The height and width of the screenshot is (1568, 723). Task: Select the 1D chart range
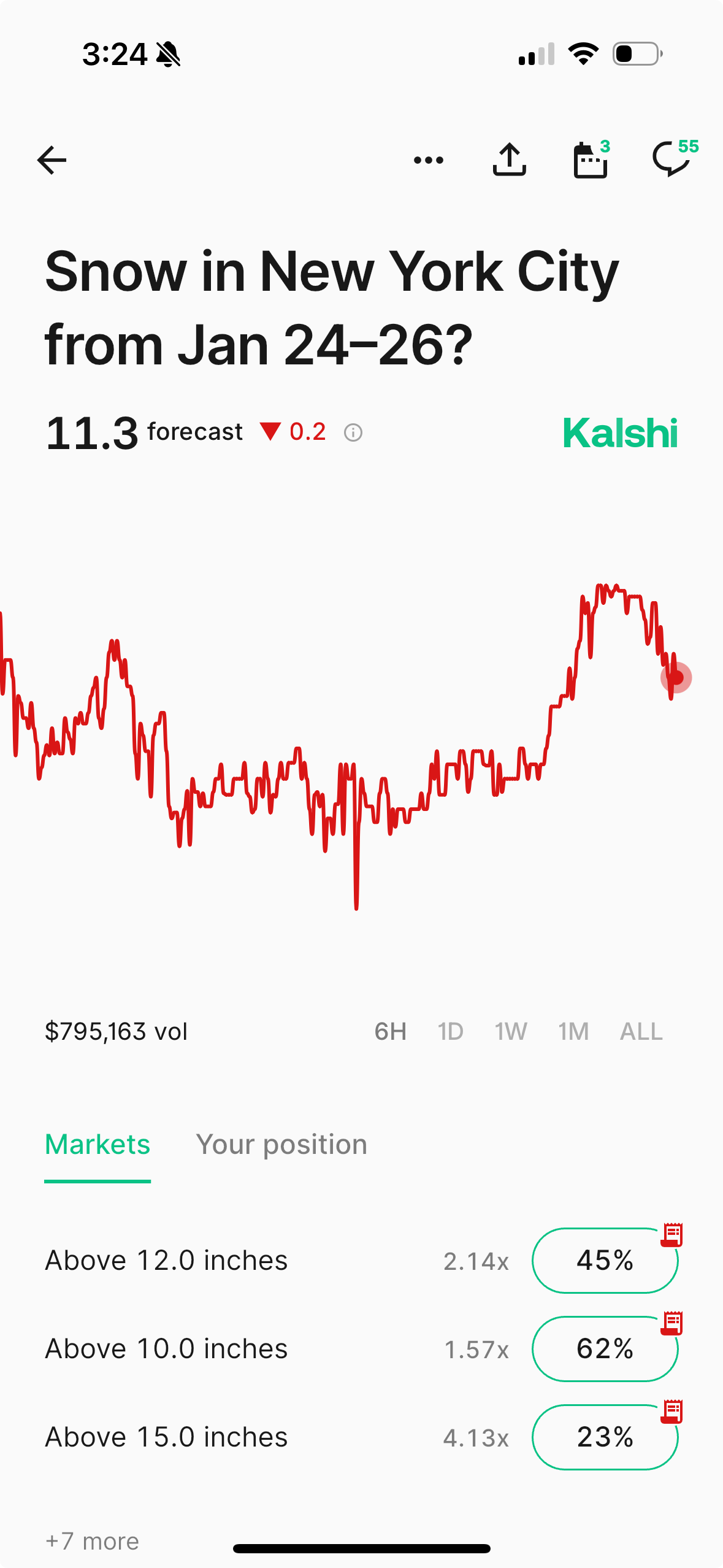pos(450,1031)
